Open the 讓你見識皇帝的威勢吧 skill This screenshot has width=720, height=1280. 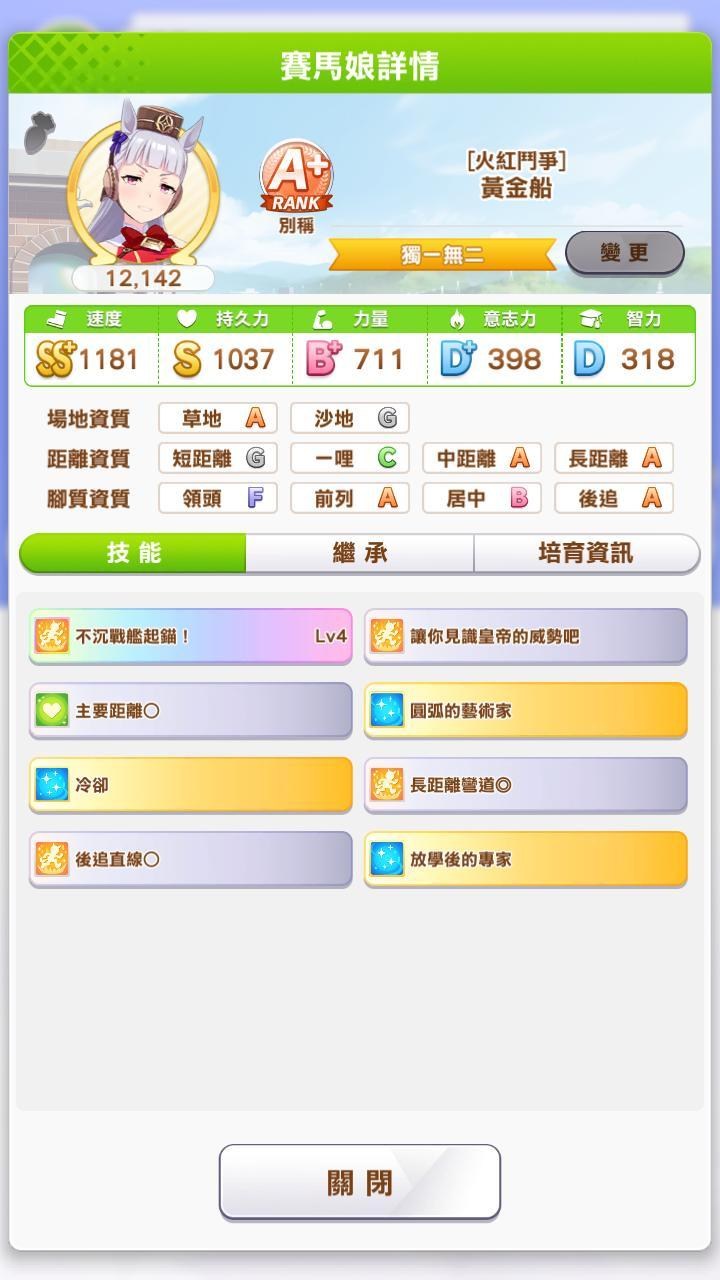(x=526, y=636)
